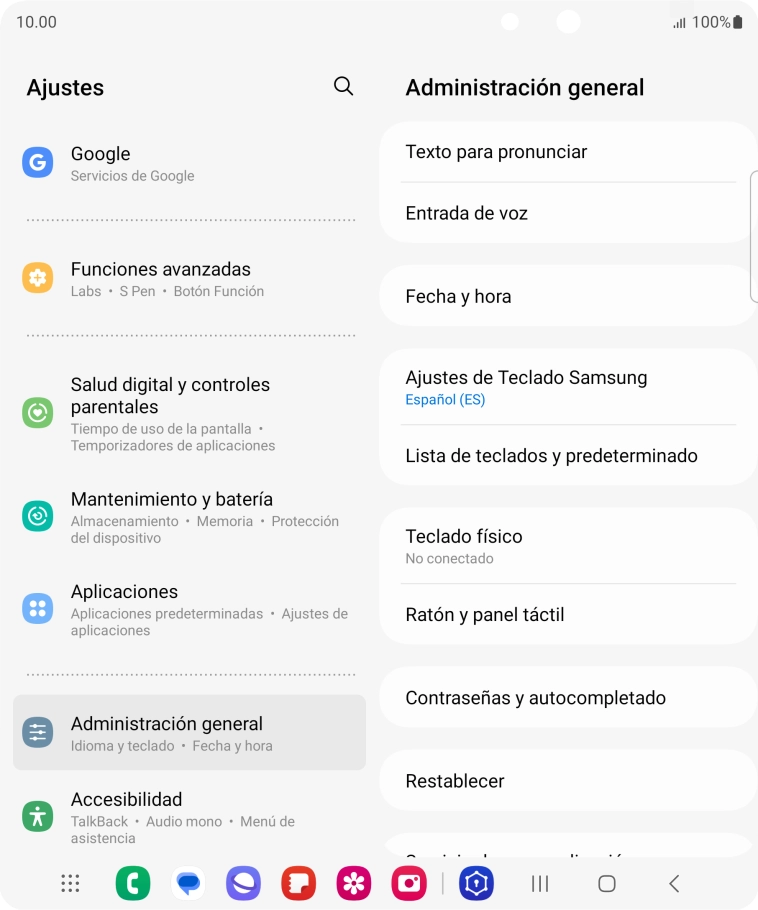Image resolution: width=758 pixels, height=910 pixels.
Task: Go back with the navigation back button
Action: (x=674, y=883)
